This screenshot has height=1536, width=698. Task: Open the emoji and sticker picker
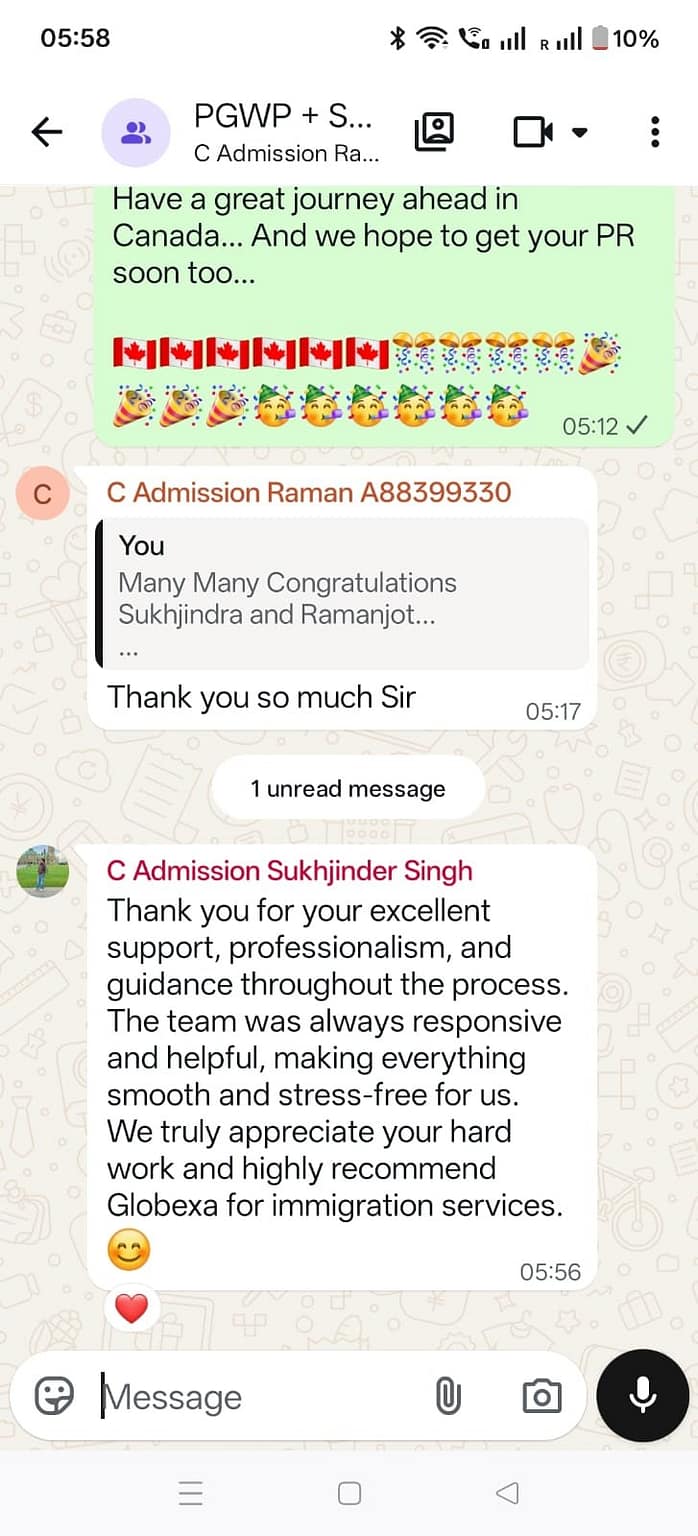tap(55, 1396)
